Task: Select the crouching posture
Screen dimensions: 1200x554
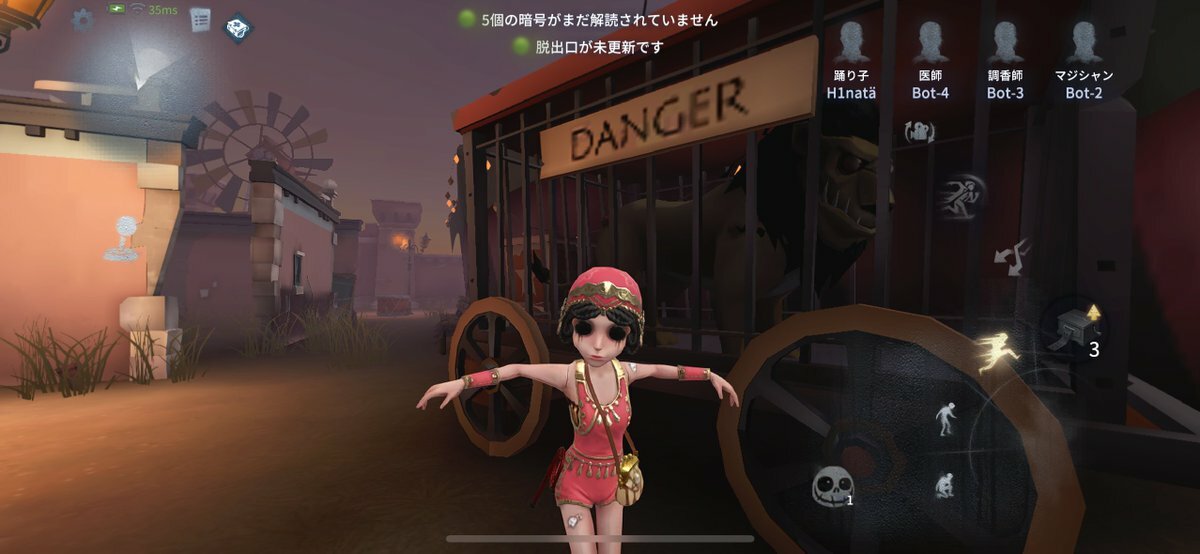Action: click(x=943, y=486)
